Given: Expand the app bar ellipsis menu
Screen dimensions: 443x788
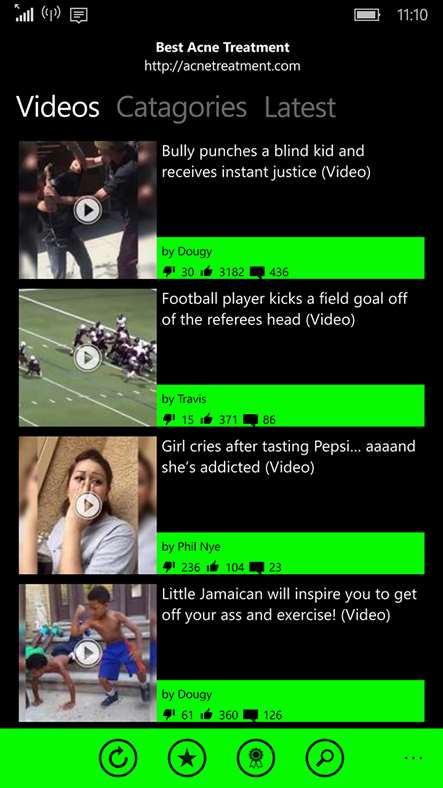Looking at the screenshot, I should pos(413,758).
